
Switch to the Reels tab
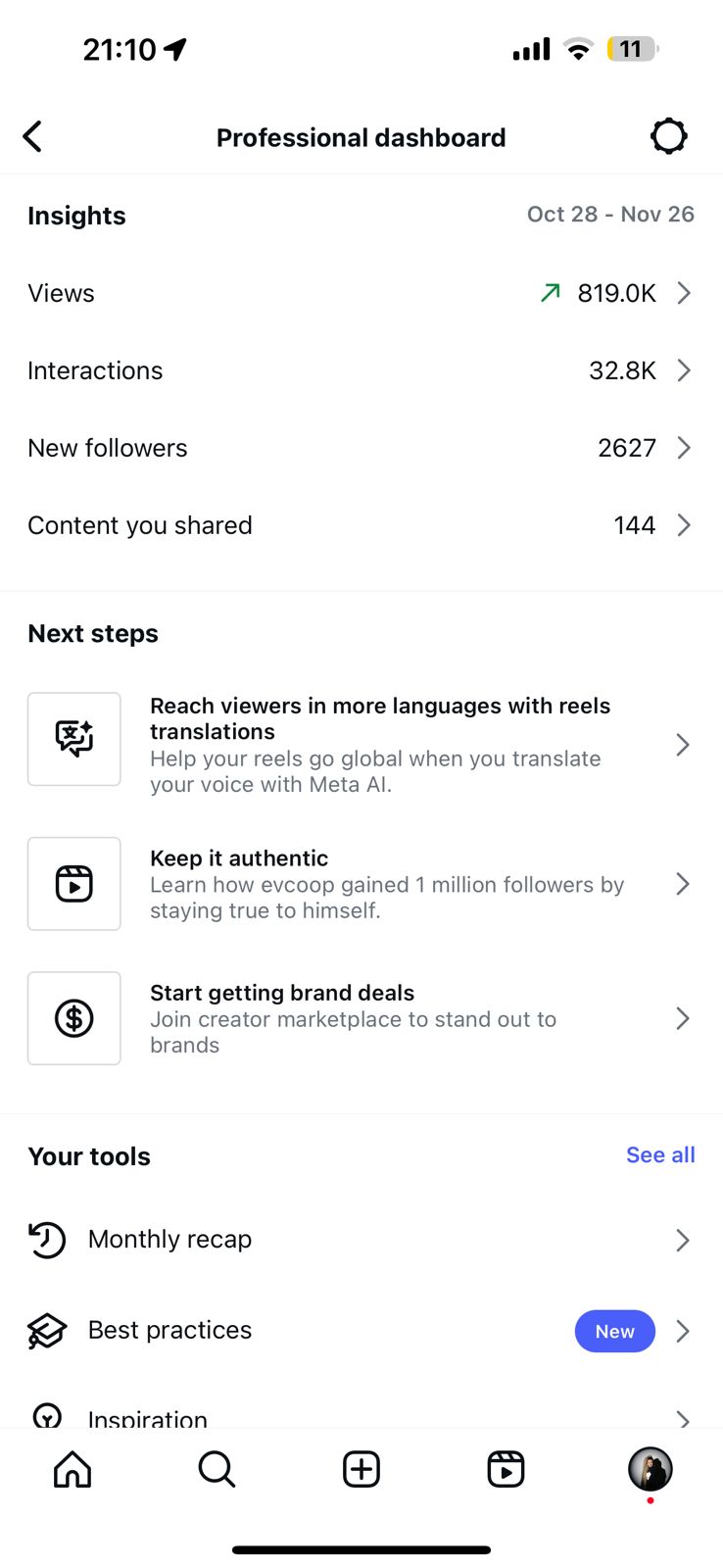tap(506, 1469)
